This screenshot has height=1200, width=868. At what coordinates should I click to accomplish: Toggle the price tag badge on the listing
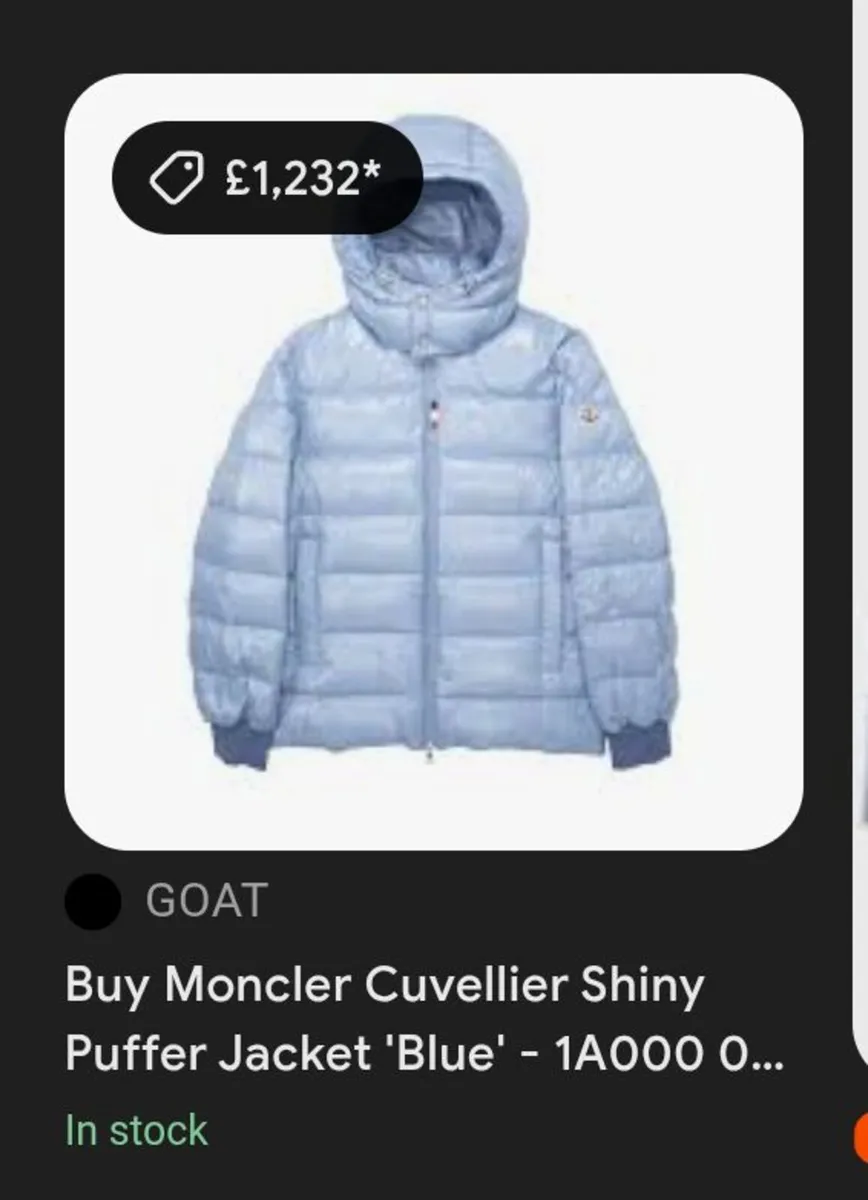click(x=268, y=177)
